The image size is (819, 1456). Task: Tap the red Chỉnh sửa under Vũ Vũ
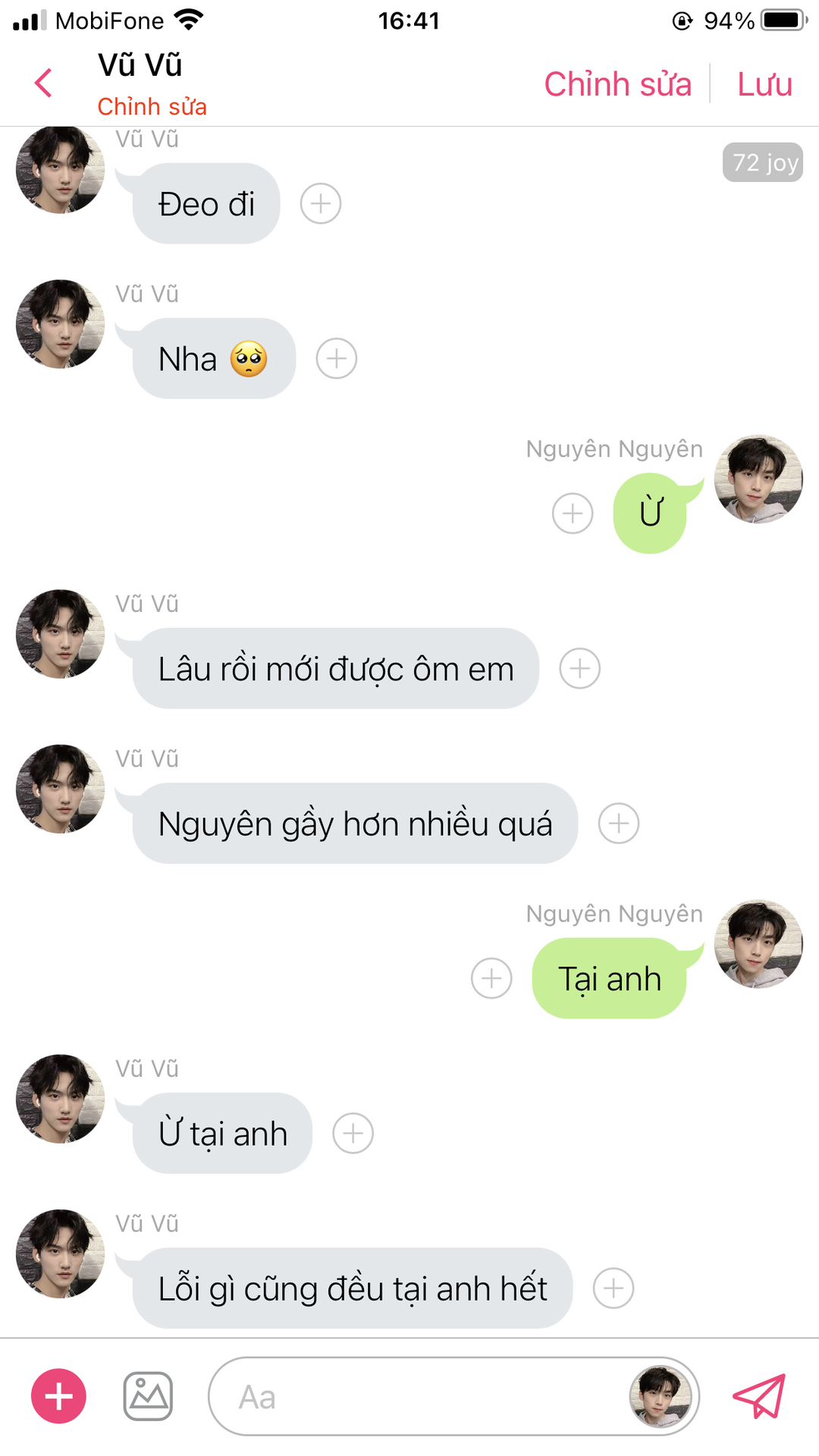coord(152,107)
